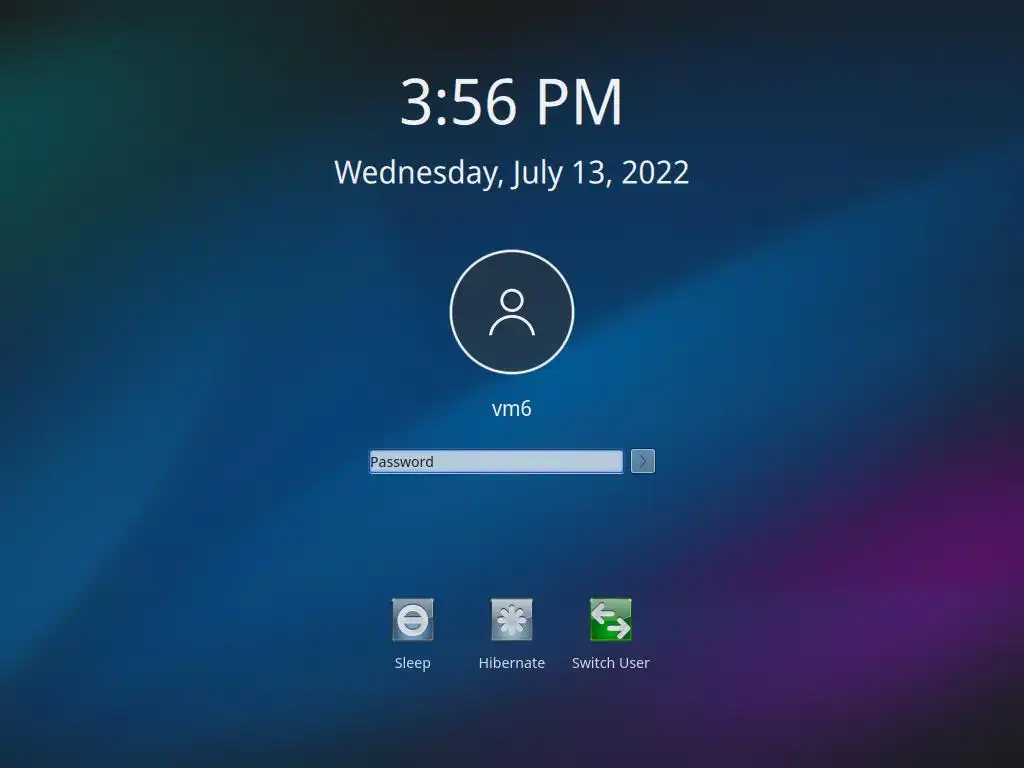The width and height of the screenshot is (1024, 768).
Task: Submit the password with the arrow button
Action: (x=643, y=461)
